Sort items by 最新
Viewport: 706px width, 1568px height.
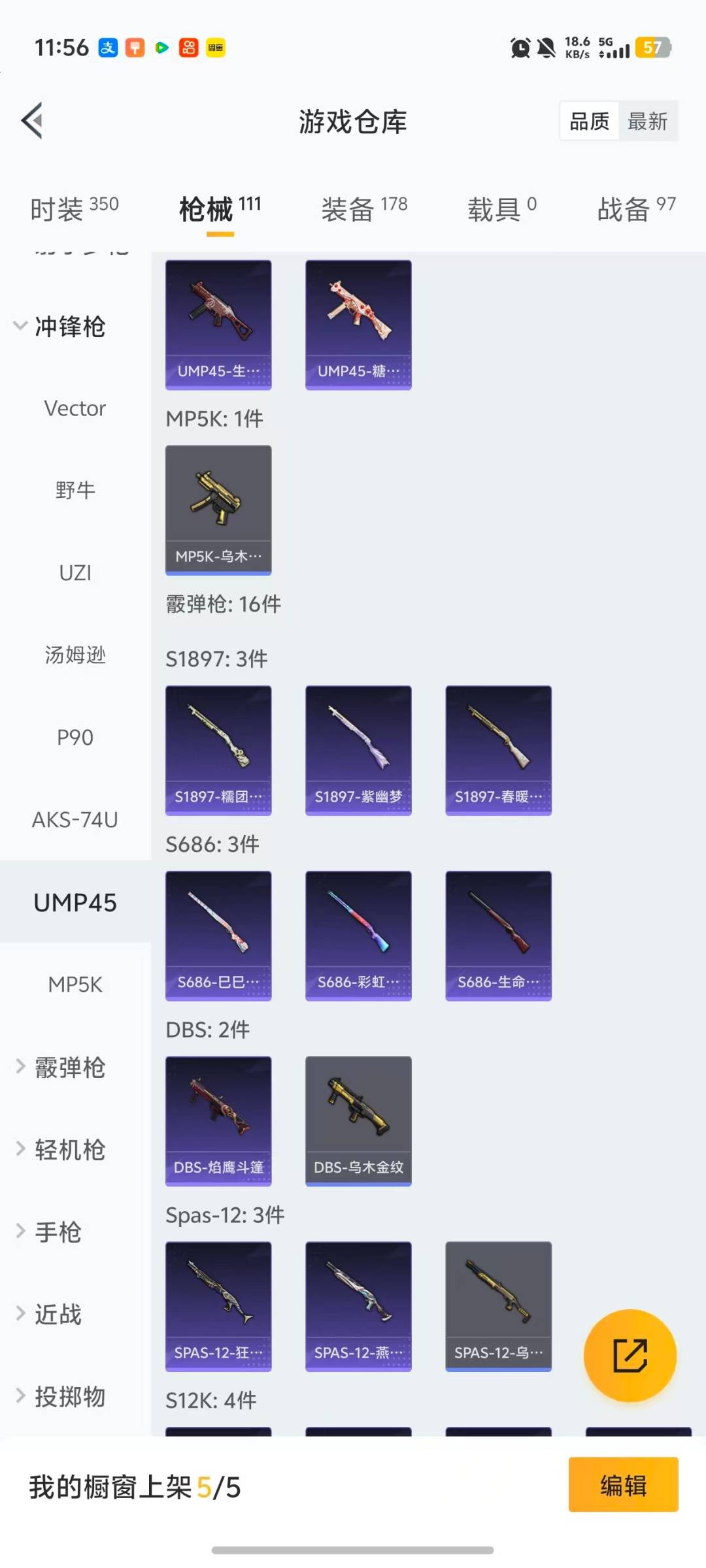click(647, 122)
